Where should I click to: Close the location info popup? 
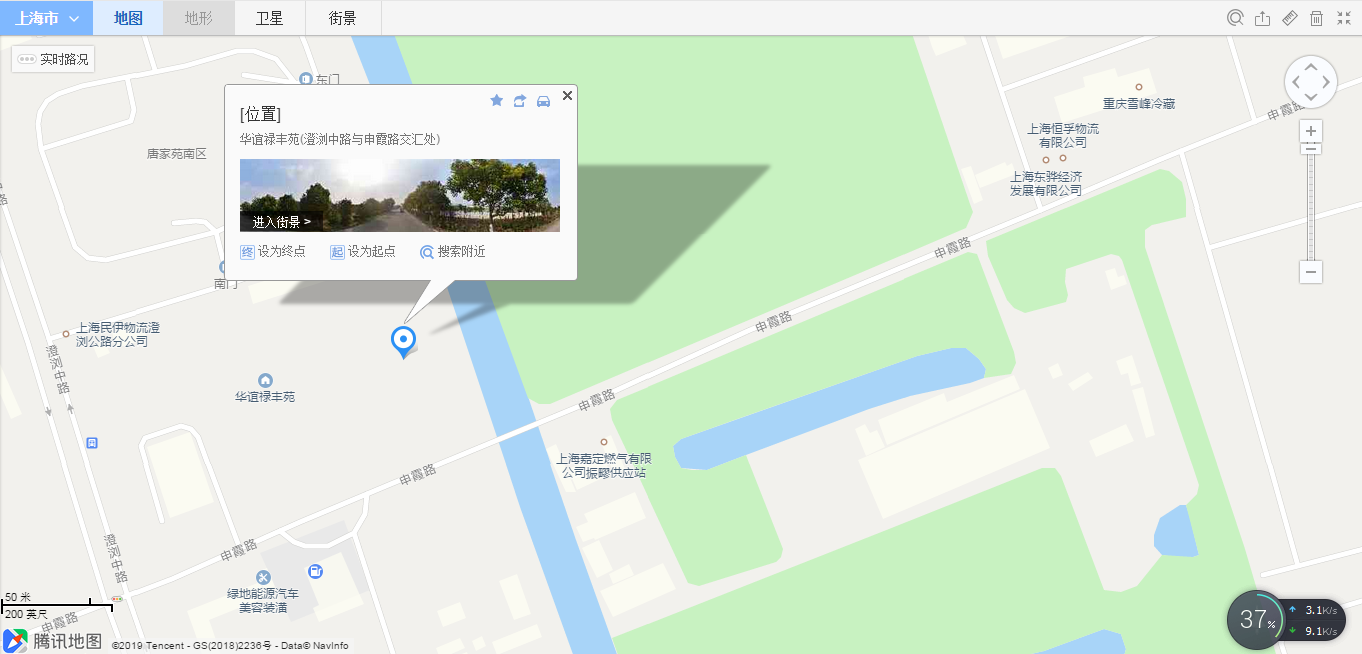[x=567, y=96]
